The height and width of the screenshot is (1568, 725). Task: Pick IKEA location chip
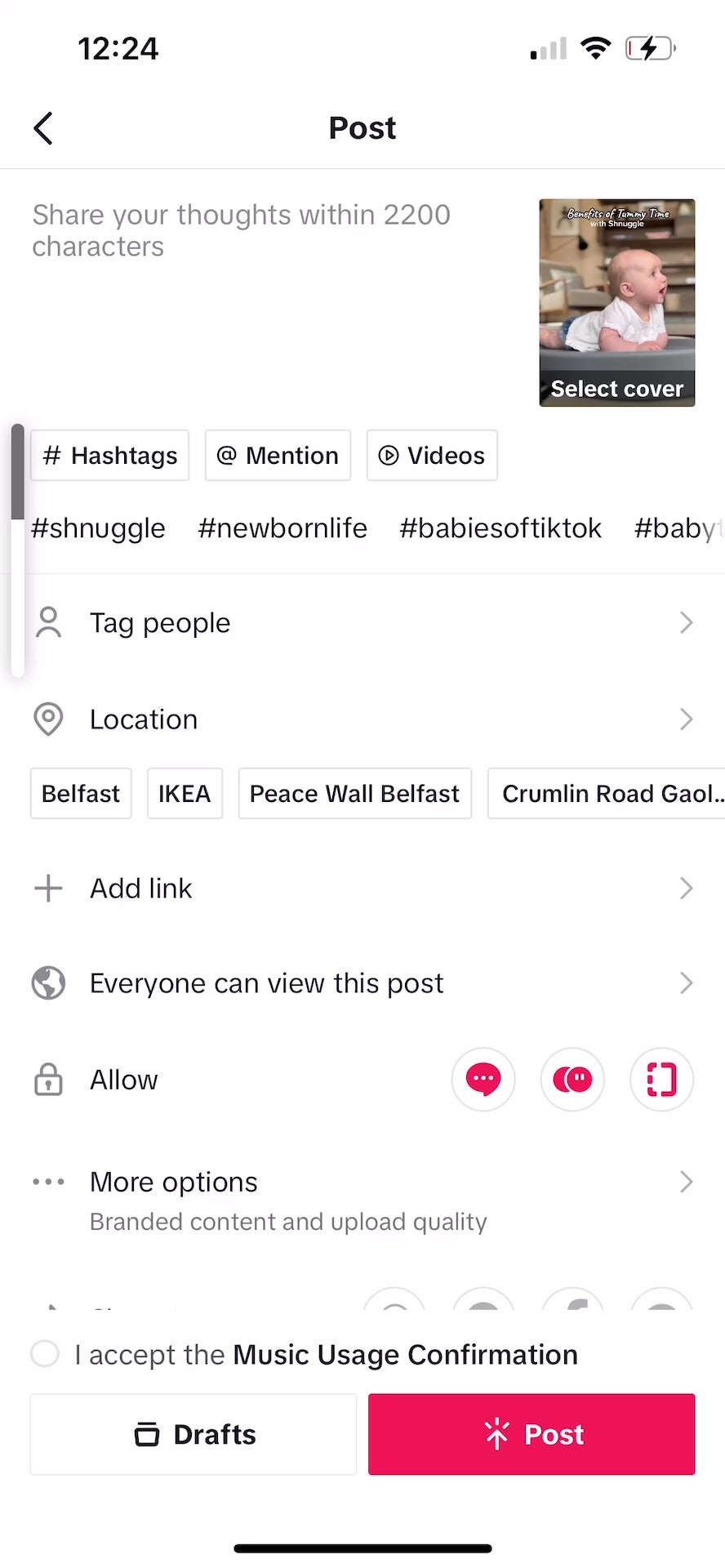coord(185,794)
